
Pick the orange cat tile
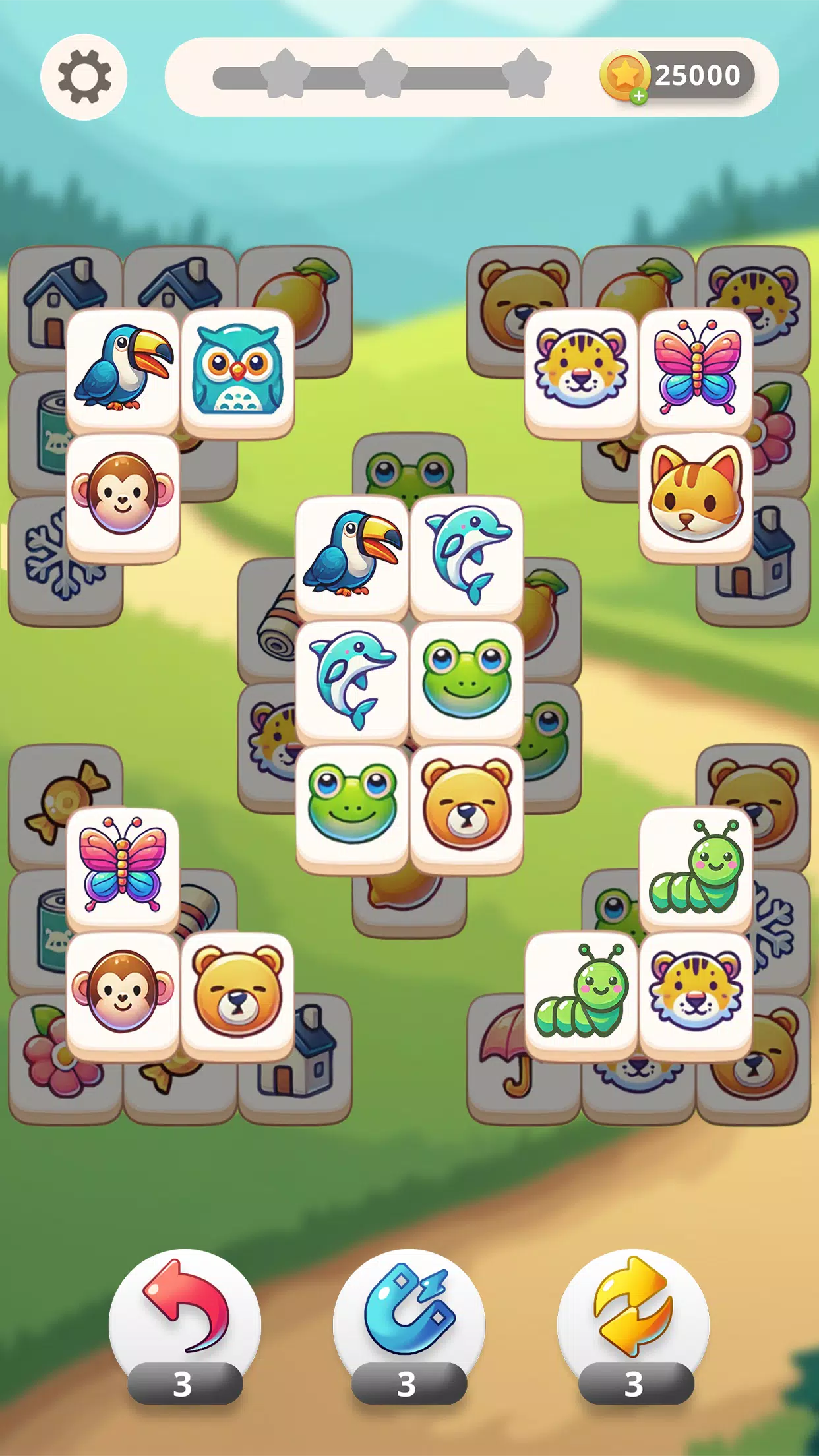pyautogui.click(x=696, y=495)
